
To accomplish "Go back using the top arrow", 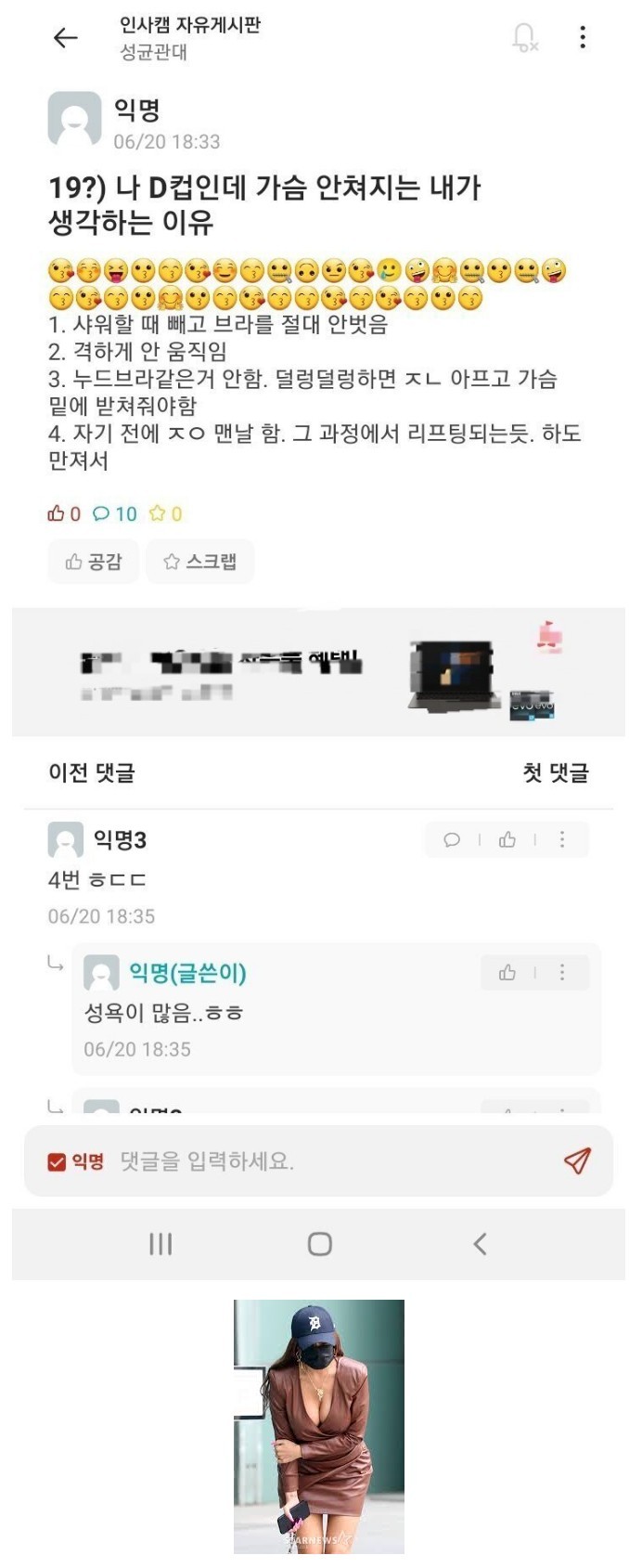I will (x=65, y=37).
